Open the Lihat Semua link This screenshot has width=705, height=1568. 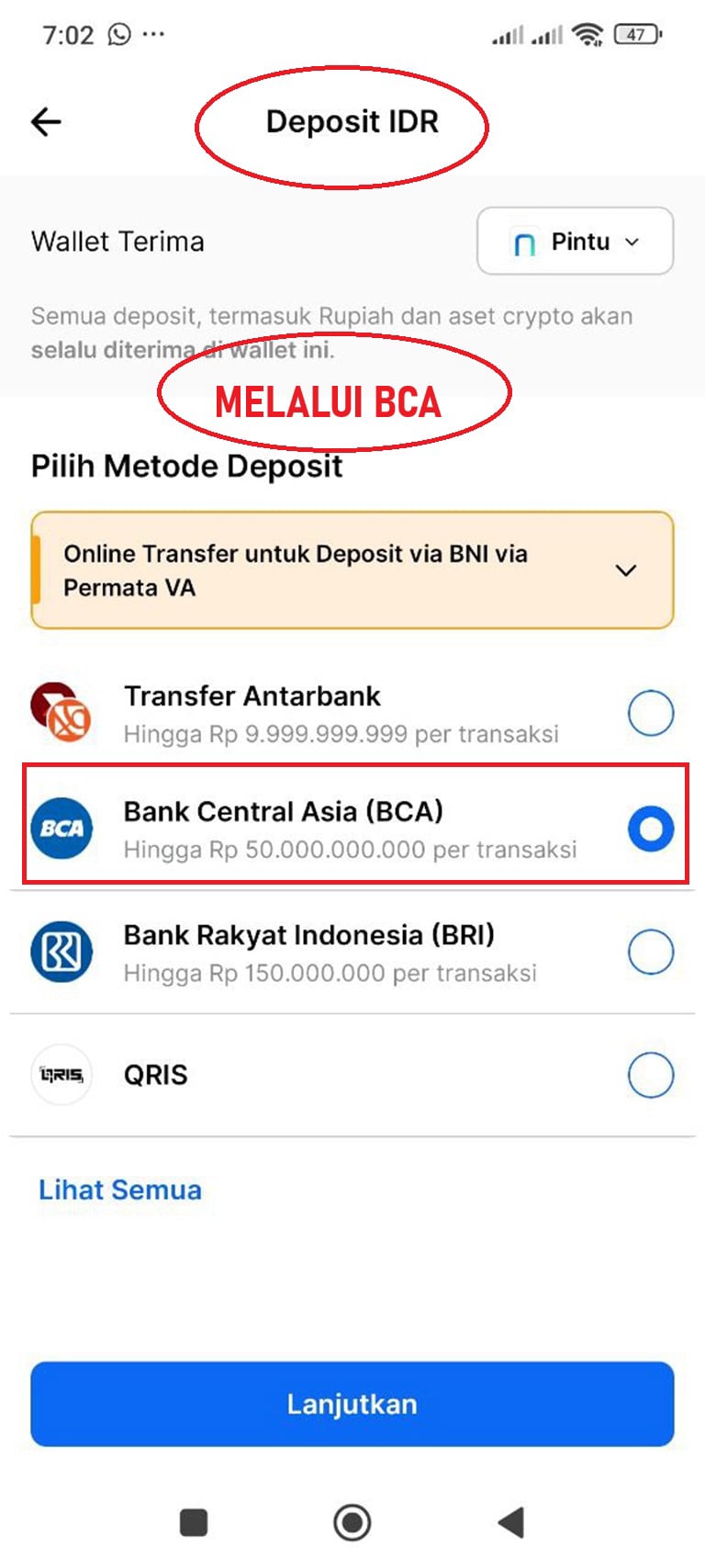coord(120,1190)
